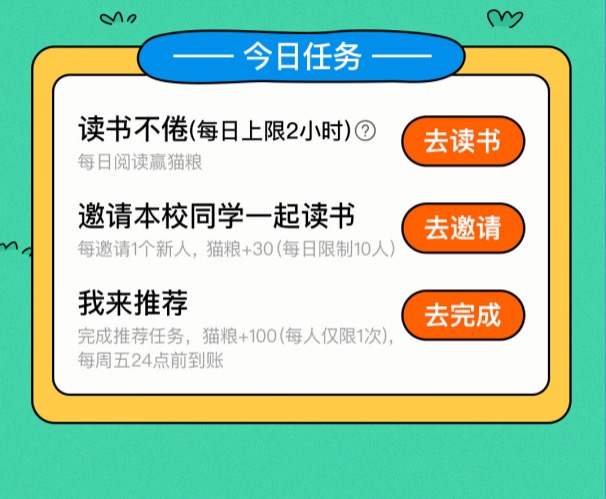Open the help icon beside 读书不倦
The width and height of the screenshot is (606, 499).
point(366,130)
